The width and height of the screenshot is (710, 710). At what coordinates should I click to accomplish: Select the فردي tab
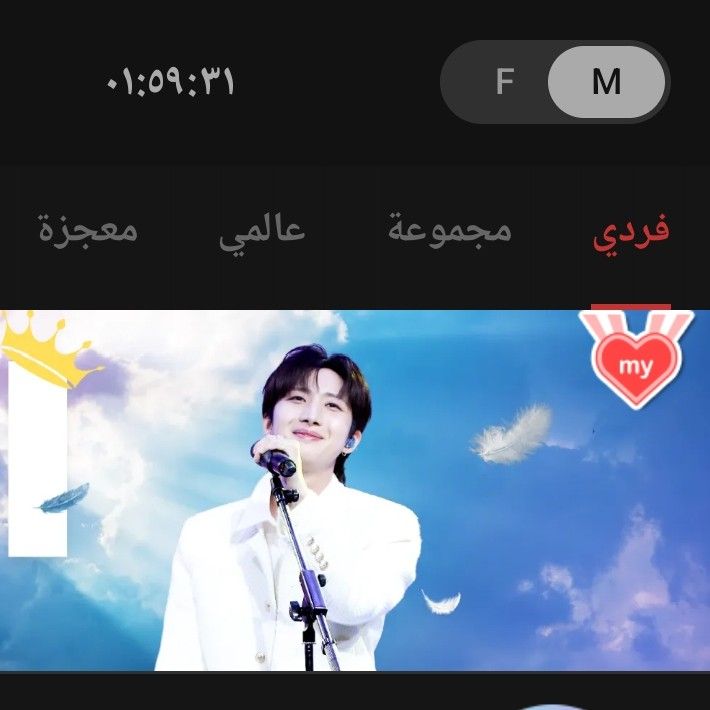[x=631, y=232]
